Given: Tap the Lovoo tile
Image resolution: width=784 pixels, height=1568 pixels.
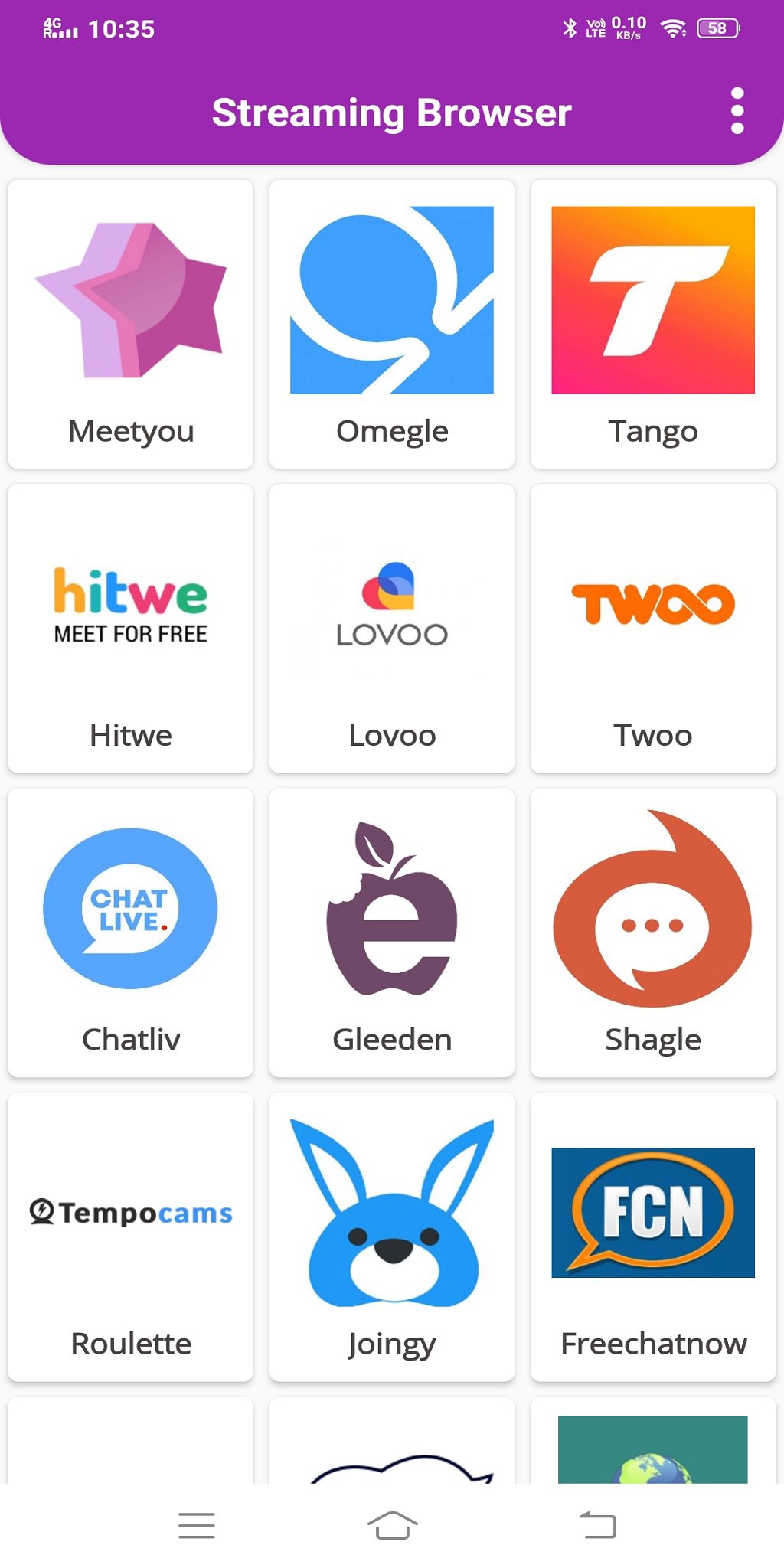Looking at the screenshot, I should [391, 628].
